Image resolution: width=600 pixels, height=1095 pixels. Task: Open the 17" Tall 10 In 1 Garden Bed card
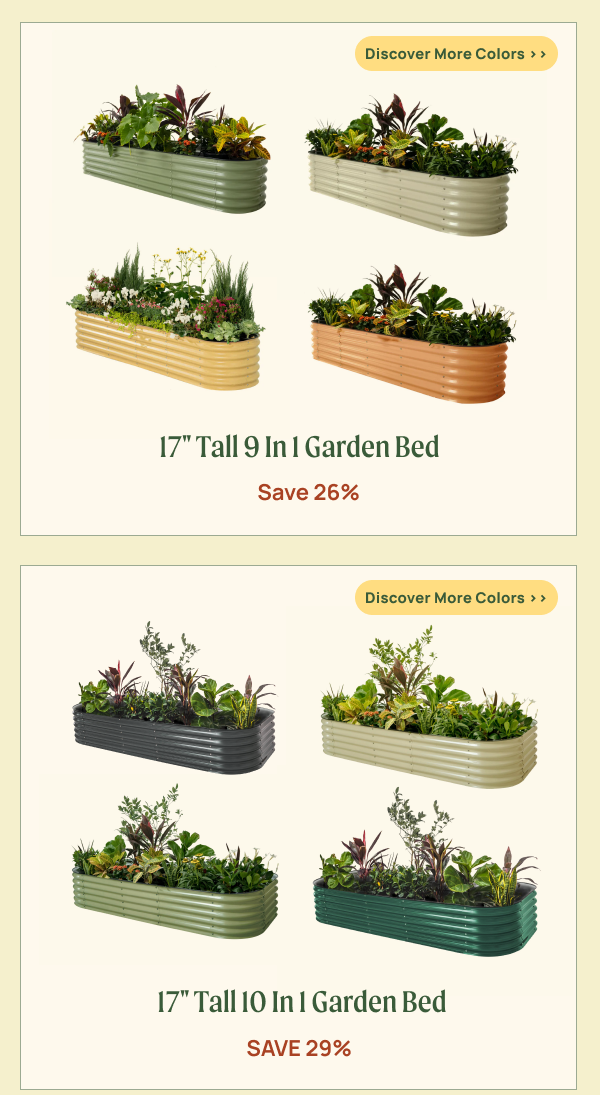pyautogui.click(x=299, y=1001)
